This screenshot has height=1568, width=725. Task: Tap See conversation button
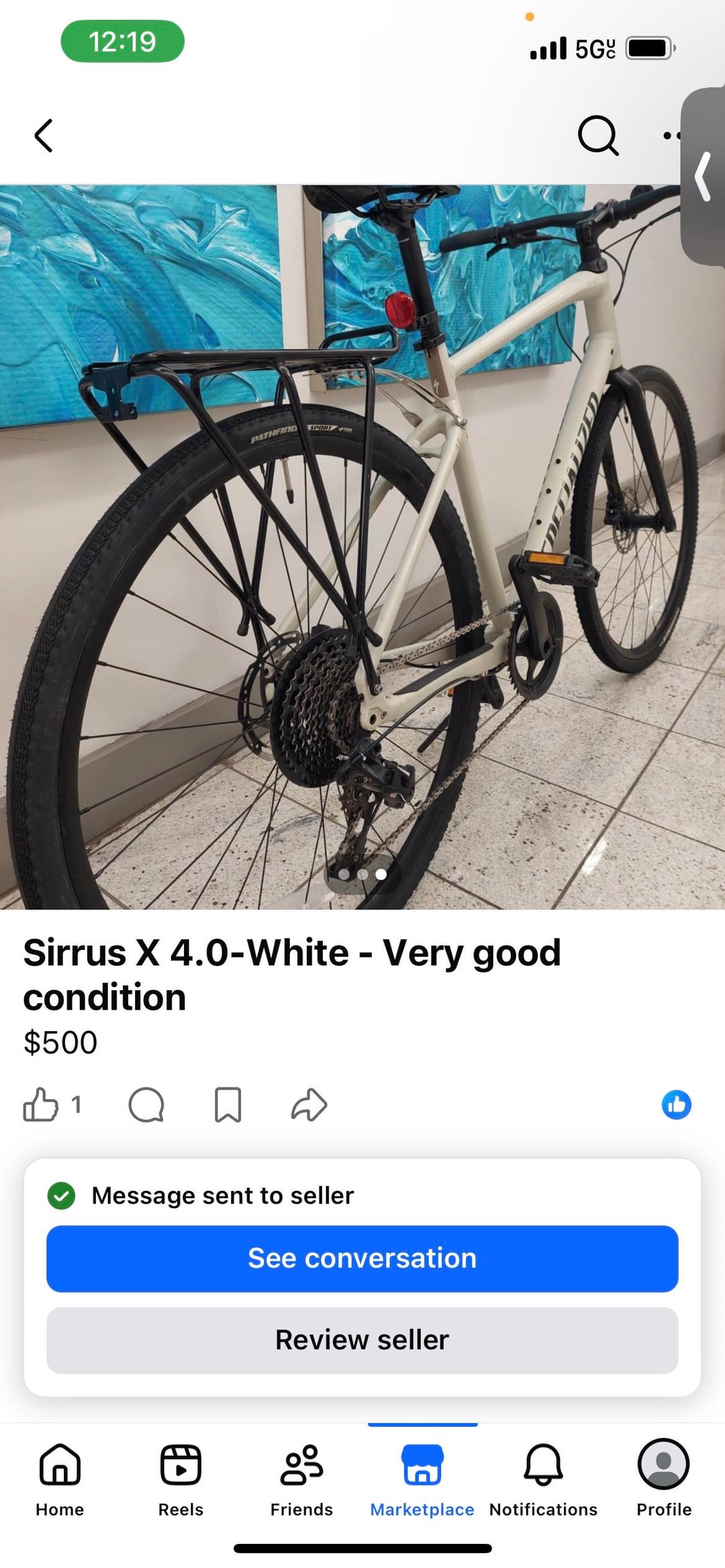click(362, 1258)
